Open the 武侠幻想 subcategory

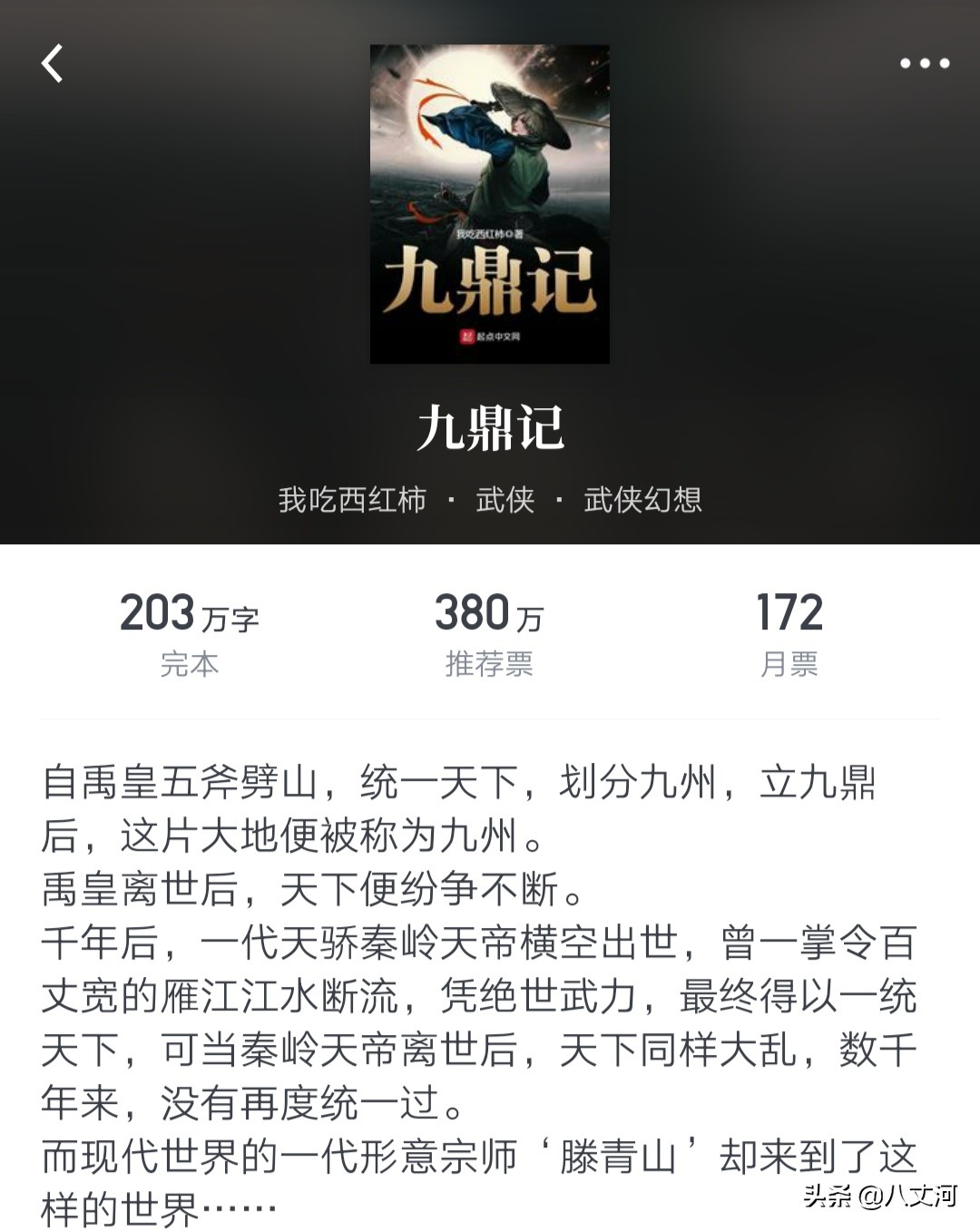tap(642, 500)
